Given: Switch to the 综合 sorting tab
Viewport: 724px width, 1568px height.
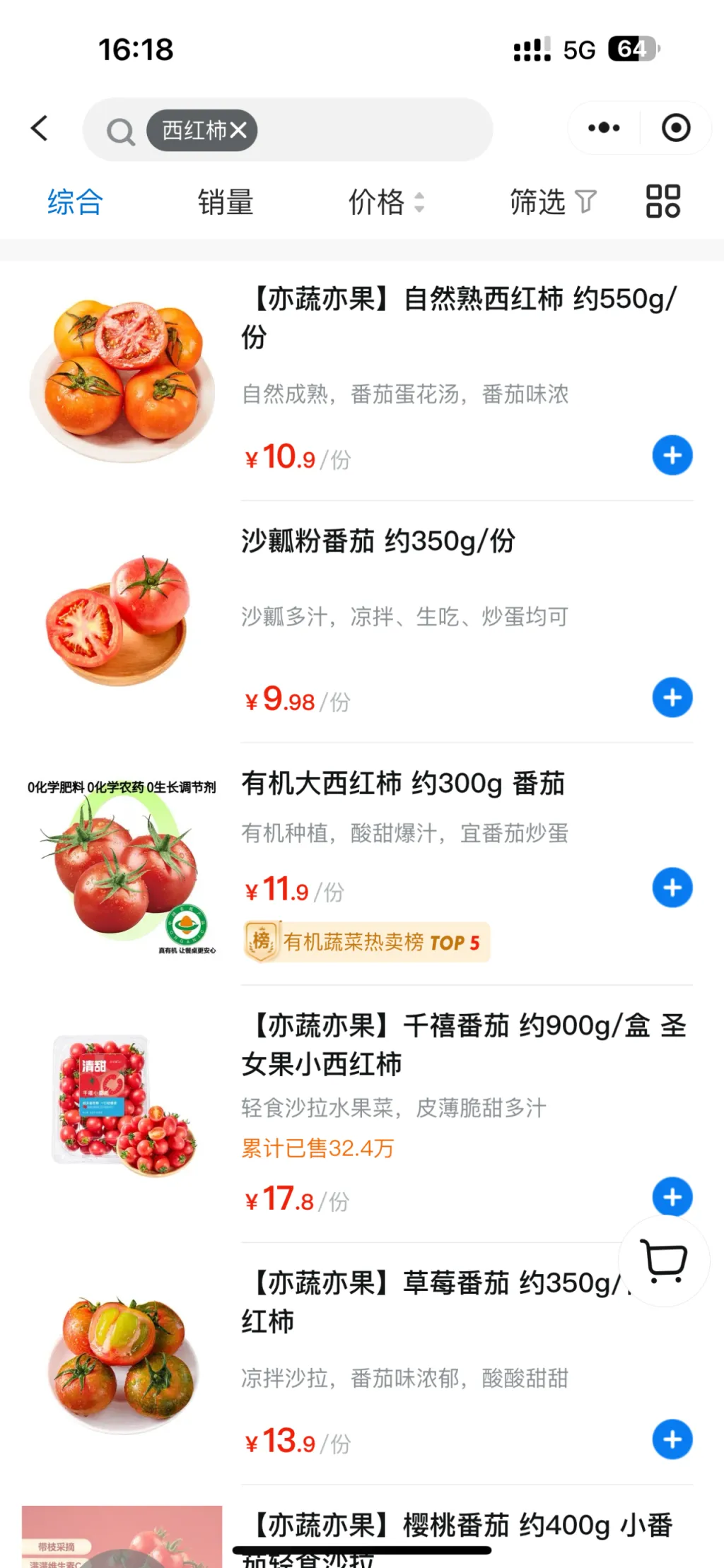Looking at the screenshot, I should click(75, 202).
